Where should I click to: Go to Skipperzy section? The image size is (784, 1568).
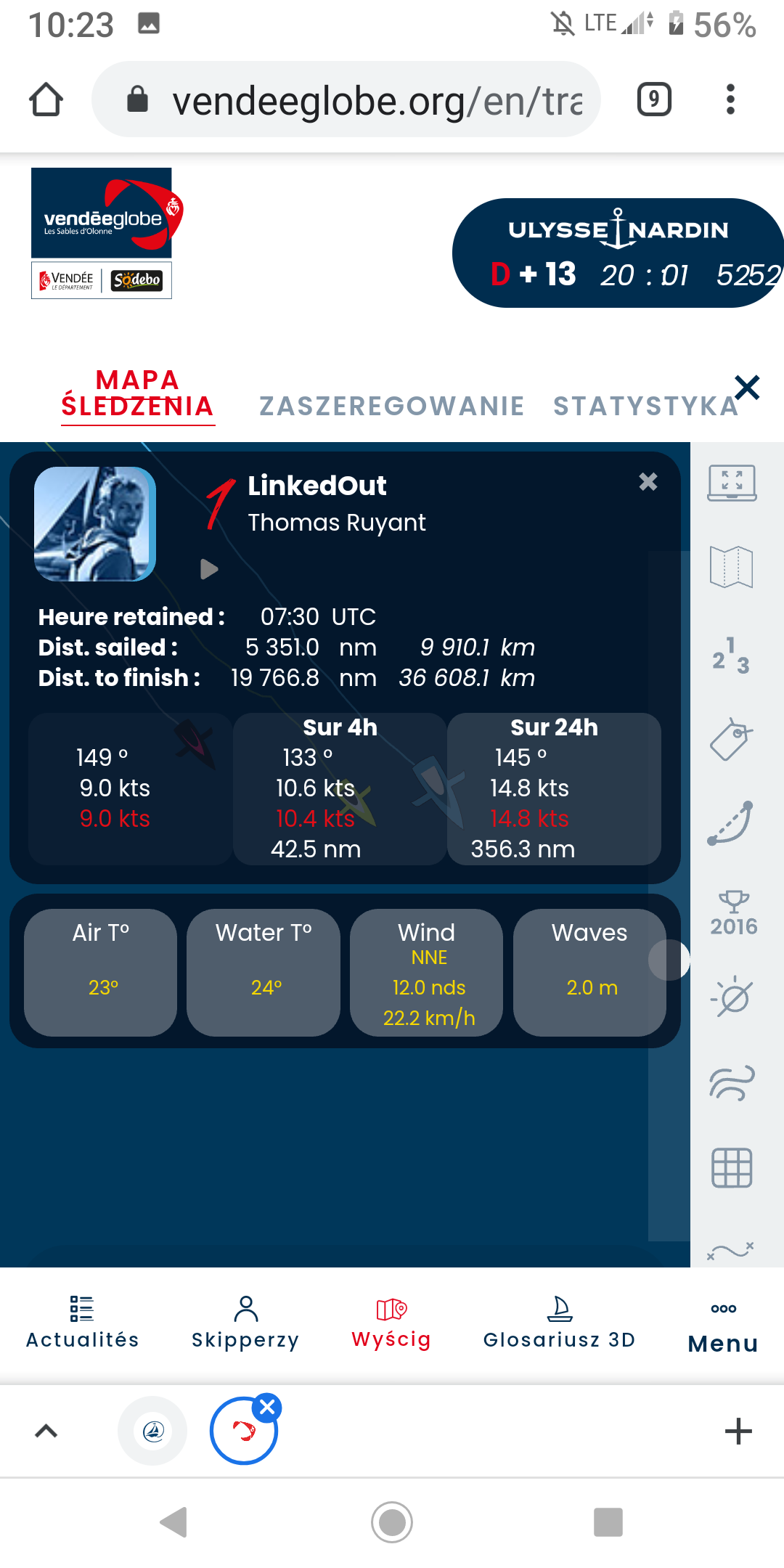coord(245,1323)
